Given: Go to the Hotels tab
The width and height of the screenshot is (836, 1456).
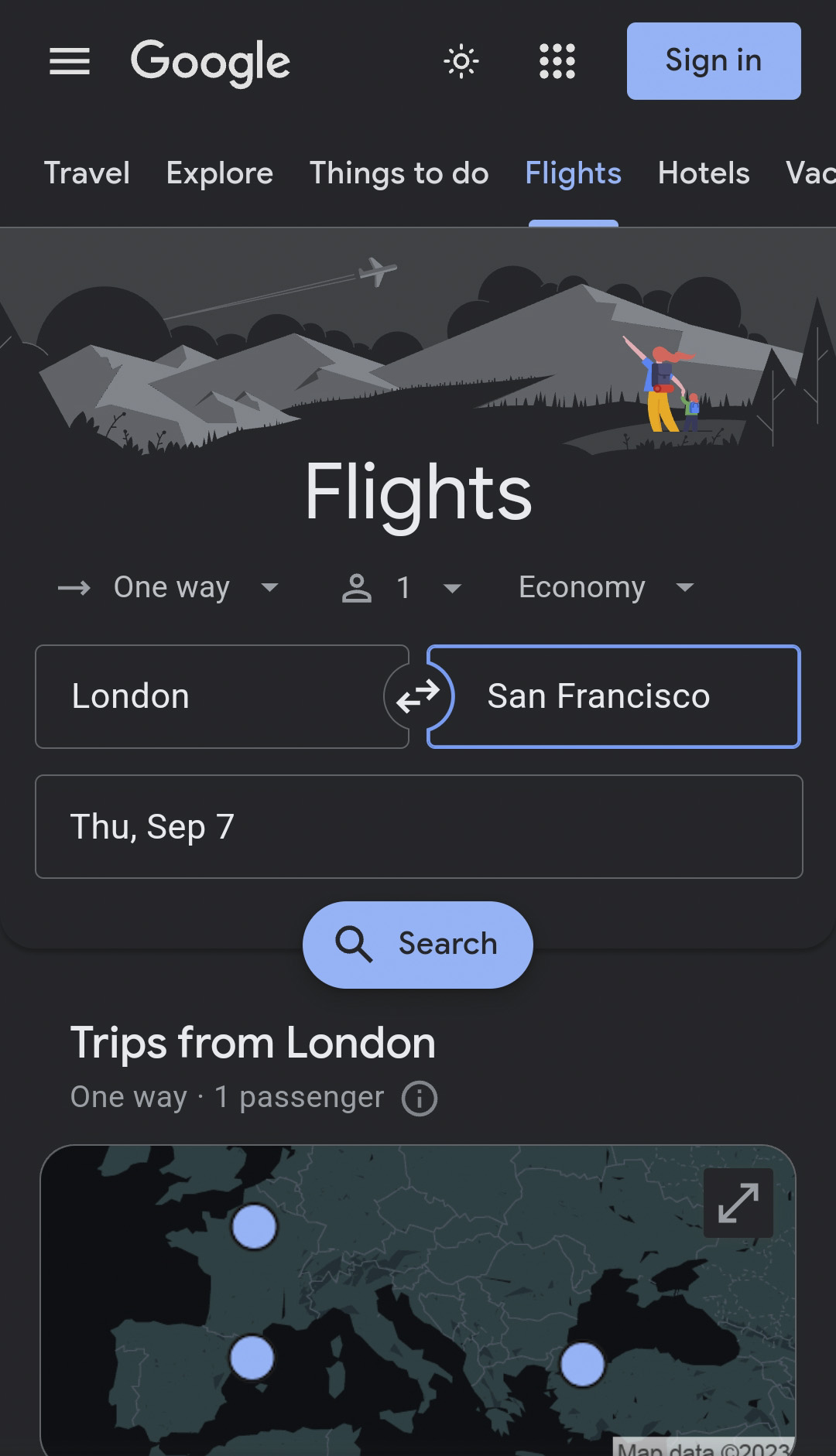Looking at the screenshot, I should 704,173.
